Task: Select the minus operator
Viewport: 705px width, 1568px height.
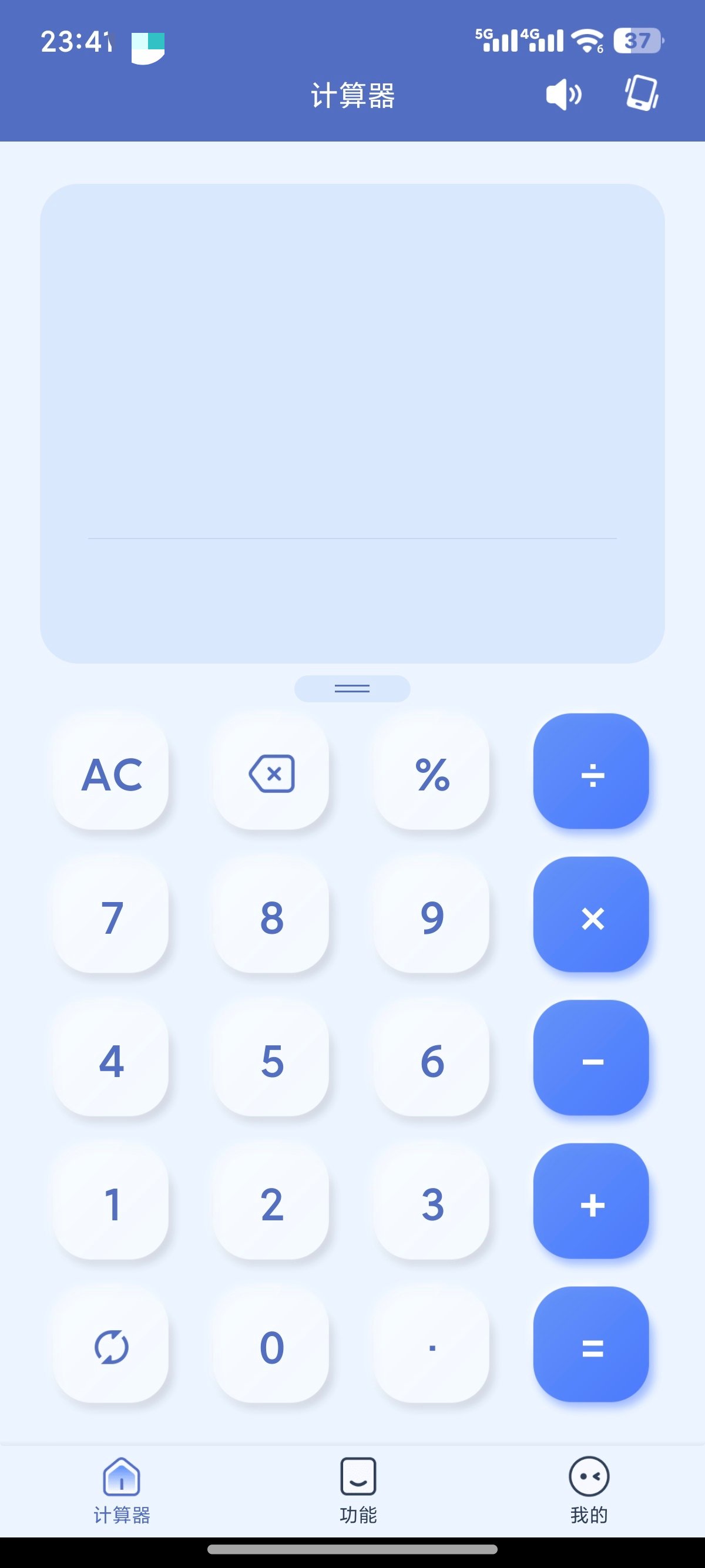Action: pos(592,1059)
